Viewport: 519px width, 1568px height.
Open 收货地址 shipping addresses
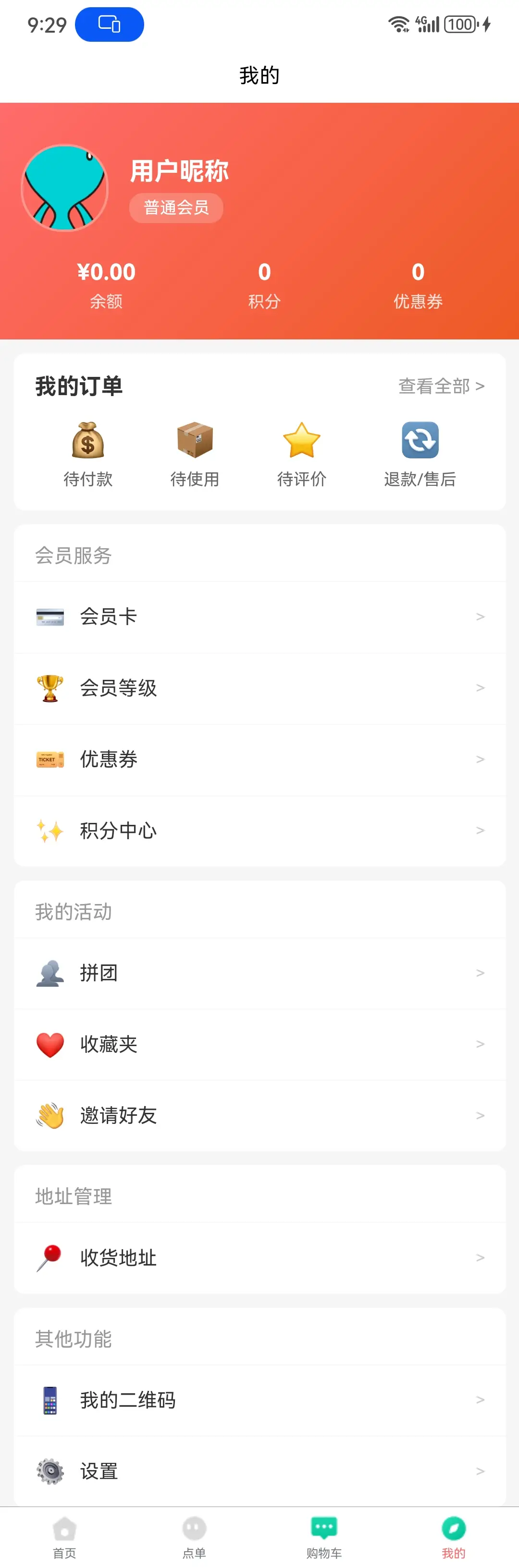click(x=259, y=1257)
